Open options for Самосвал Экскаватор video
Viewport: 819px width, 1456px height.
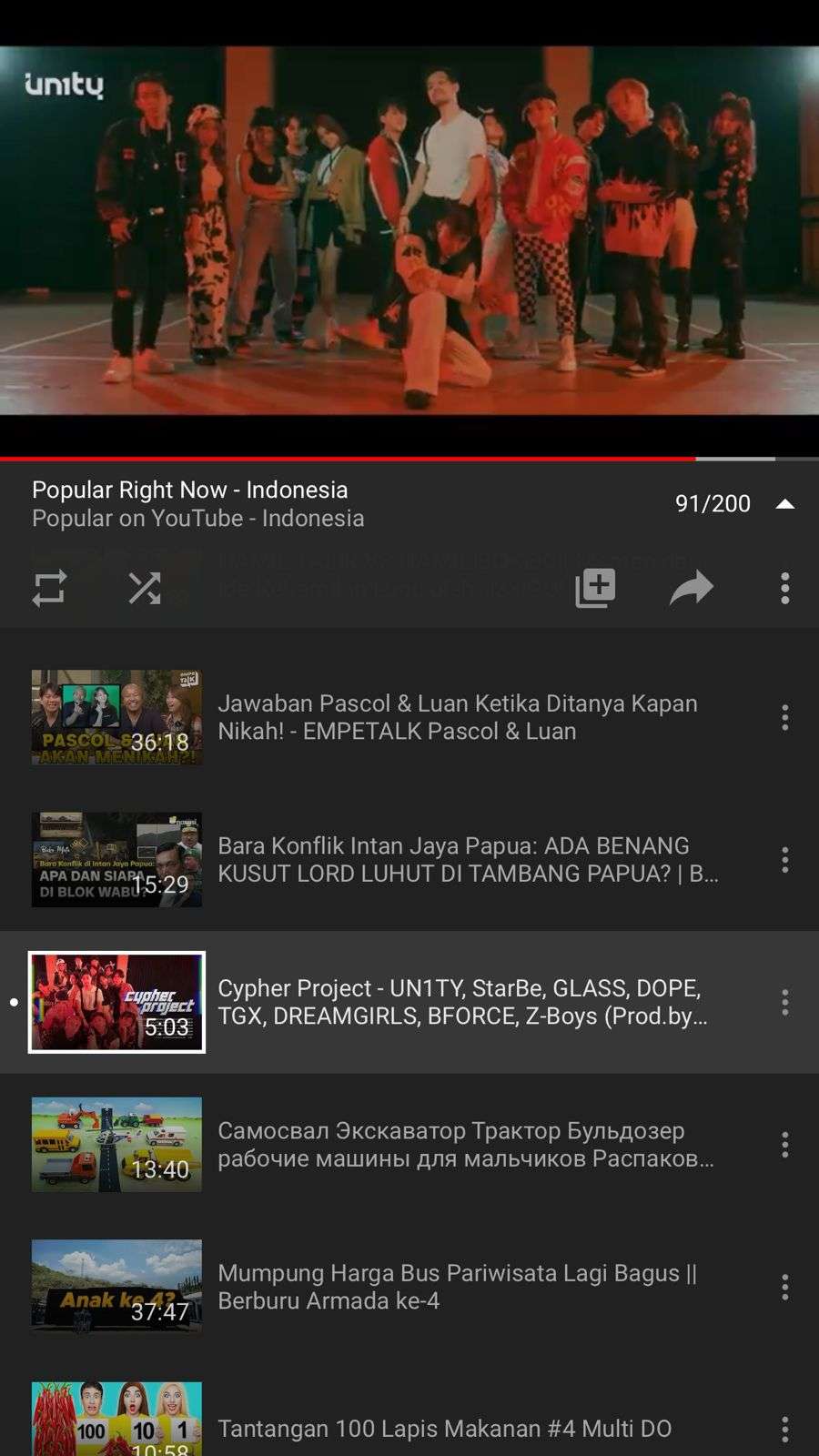click(784, 1144)
